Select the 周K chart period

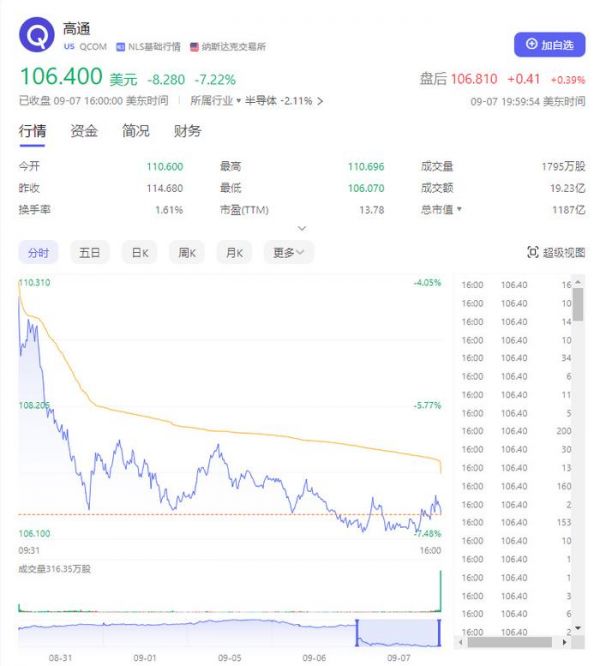pyautogui.click(x=189, y=253)
